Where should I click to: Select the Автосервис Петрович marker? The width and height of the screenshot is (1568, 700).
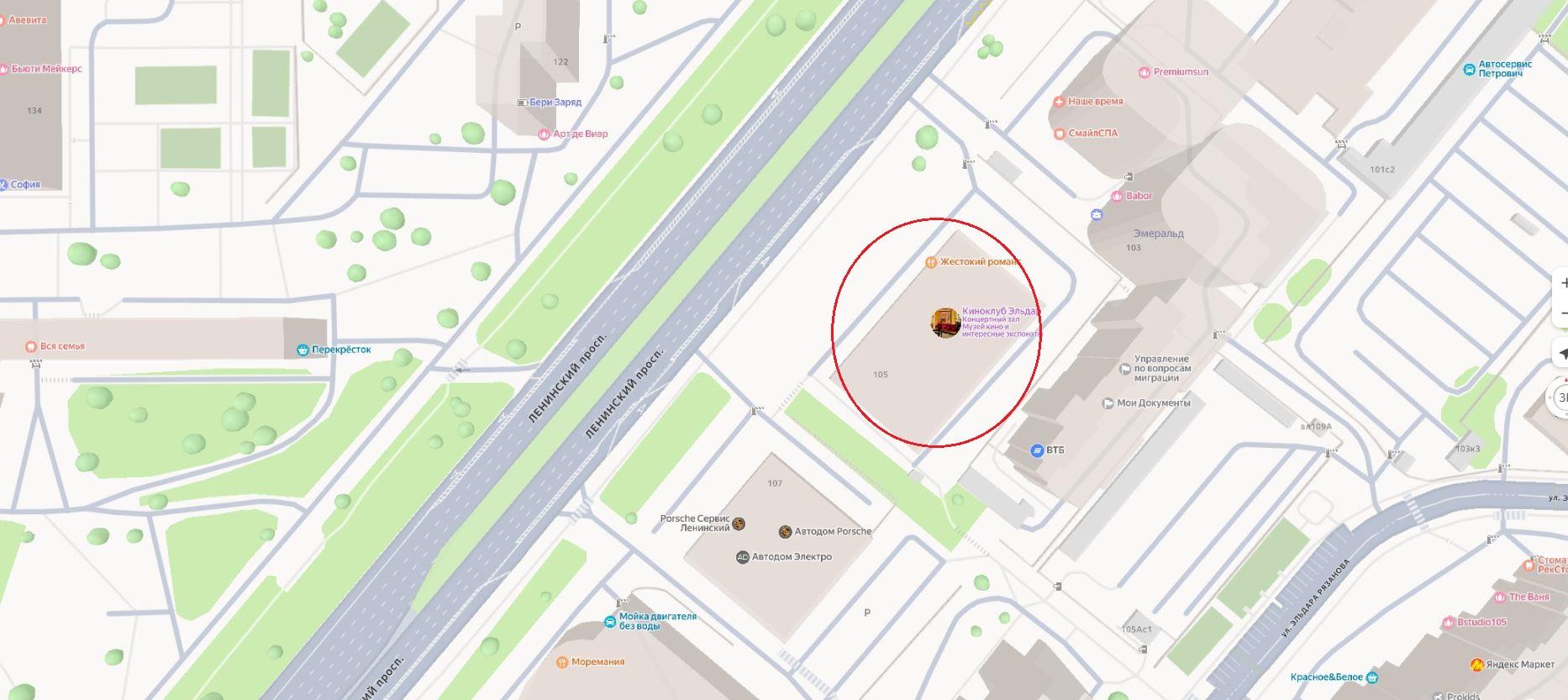click(x=1469, y=70)
